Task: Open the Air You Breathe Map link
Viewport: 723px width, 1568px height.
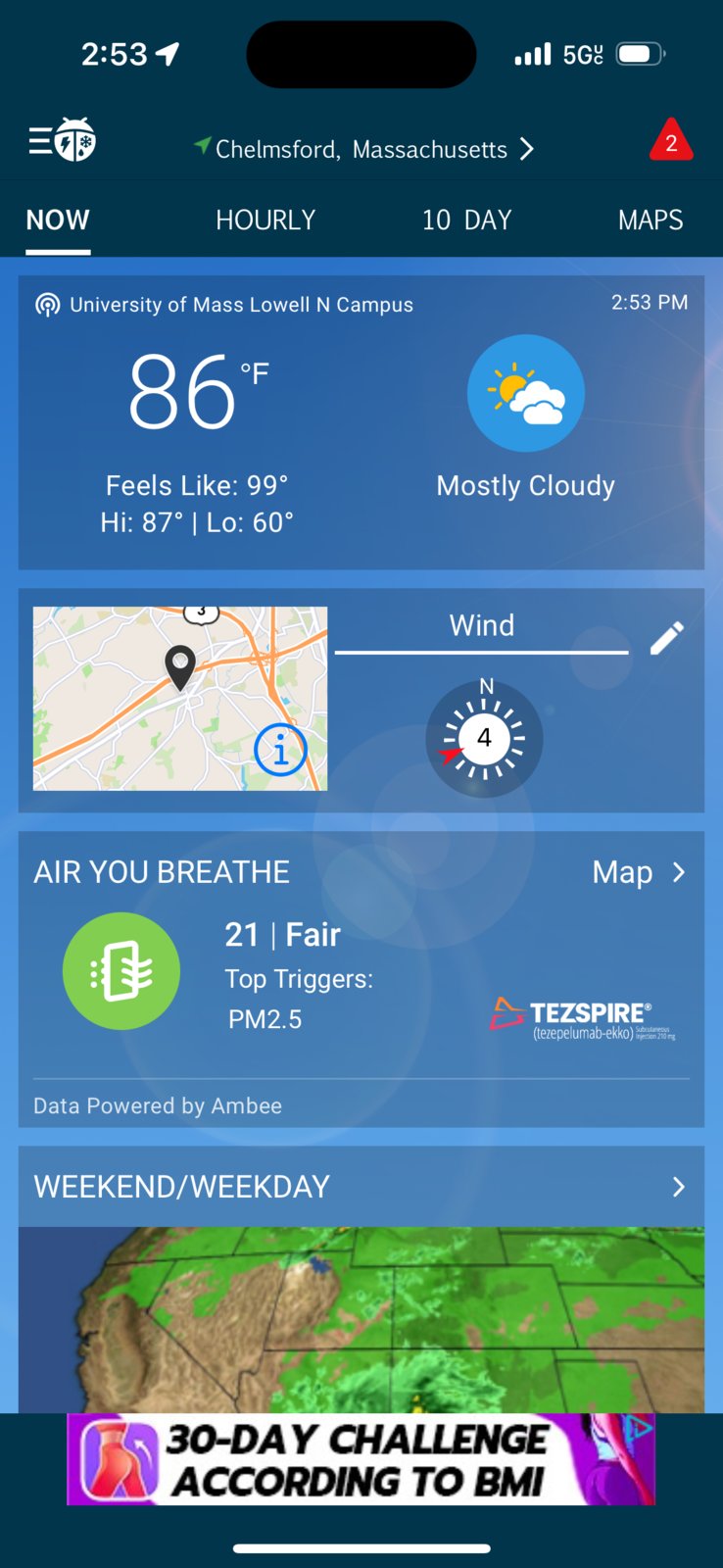Action: (x=638, y=872)
